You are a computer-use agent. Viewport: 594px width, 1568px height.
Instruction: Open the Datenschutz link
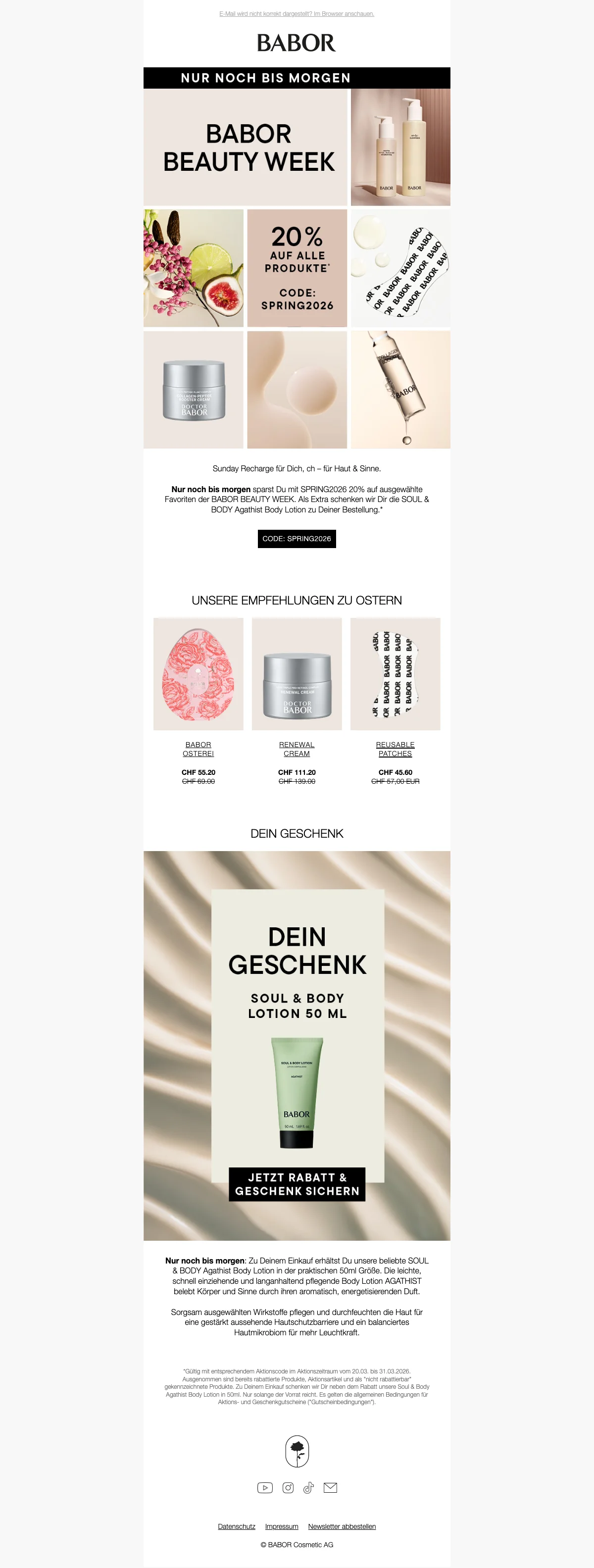[x=236, y=1526]
